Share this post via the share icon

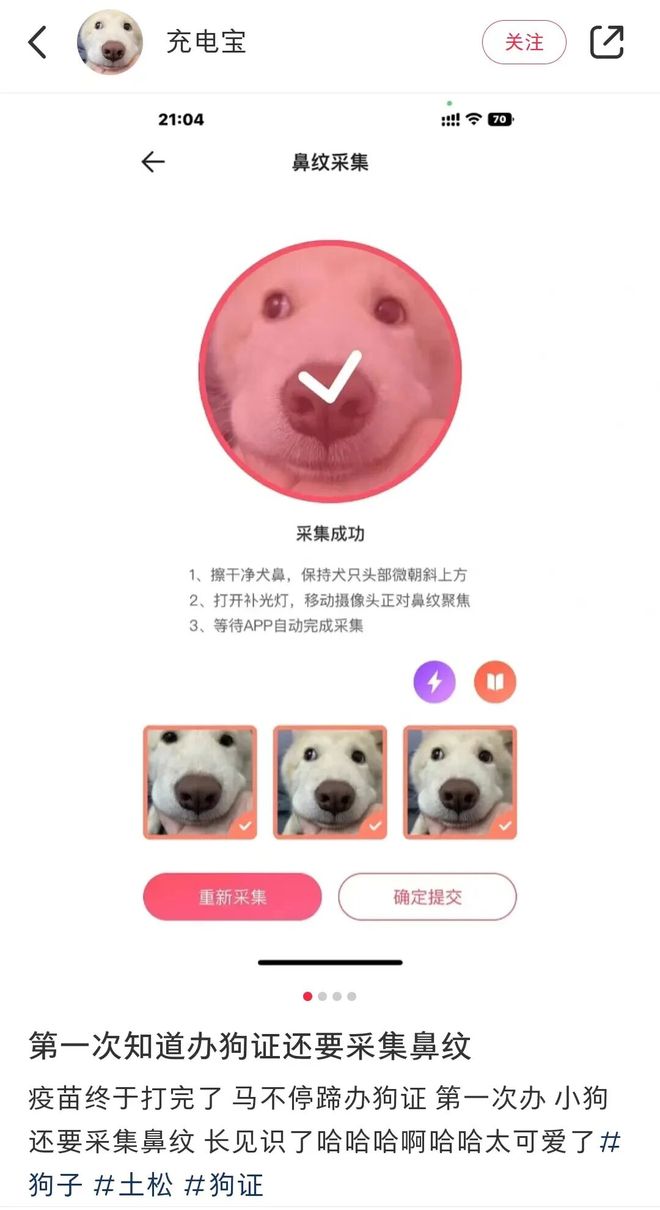point(607,42)
